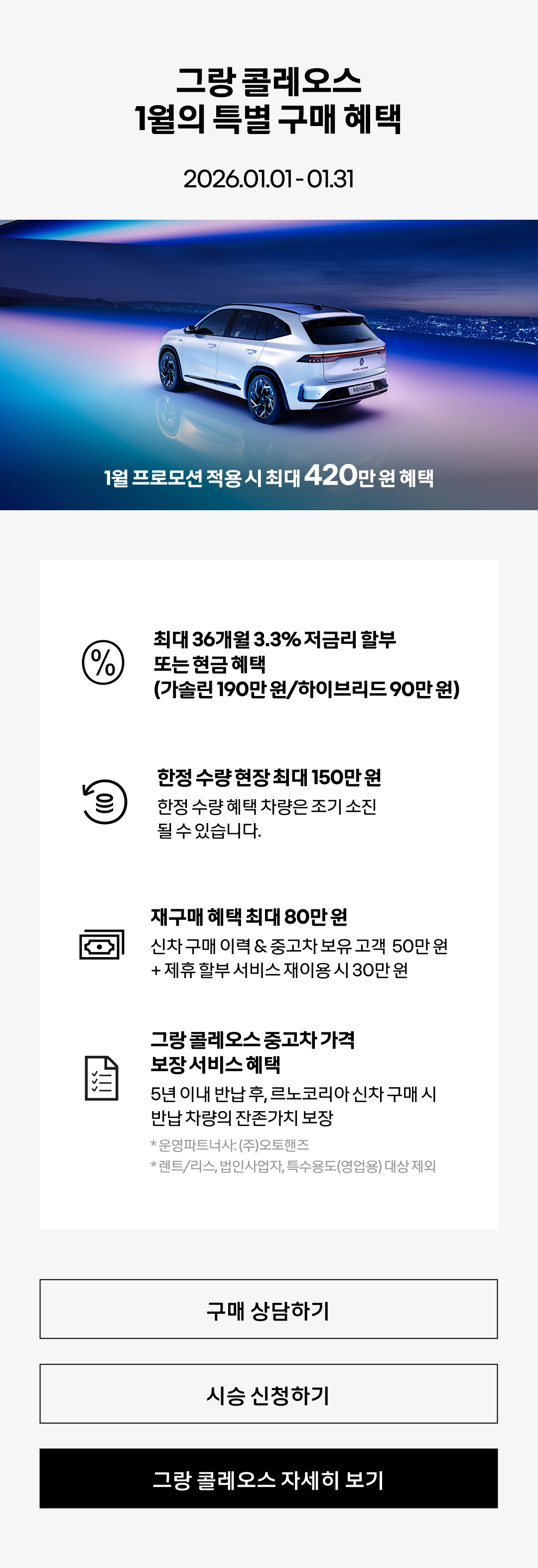The width and height of the screenshot is (538, 1568).
Task: Request a test drive via 시승 신청하기
Action: point(269,1394)
